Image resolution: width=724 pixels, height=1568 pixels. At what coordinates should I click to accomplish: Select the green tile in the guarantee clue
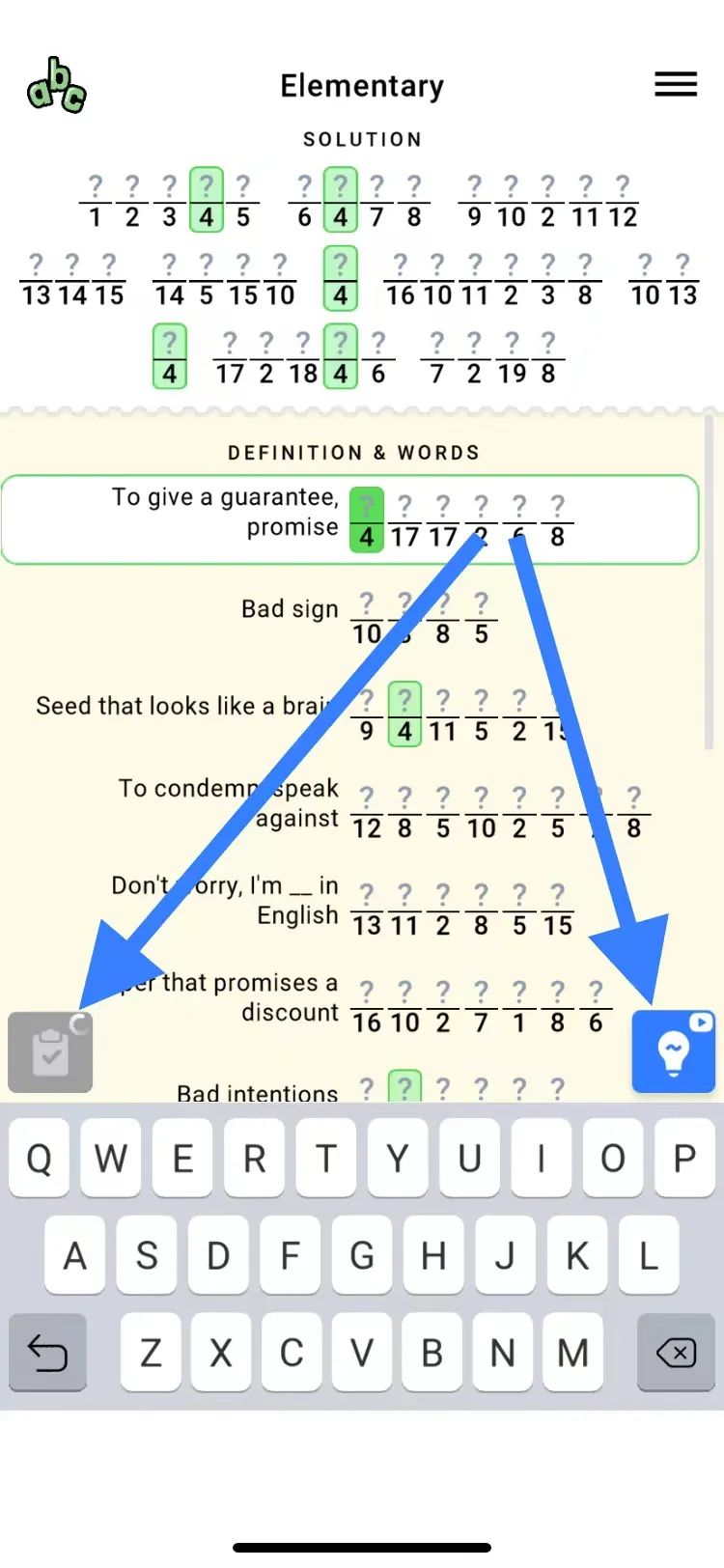pos(366,518)
